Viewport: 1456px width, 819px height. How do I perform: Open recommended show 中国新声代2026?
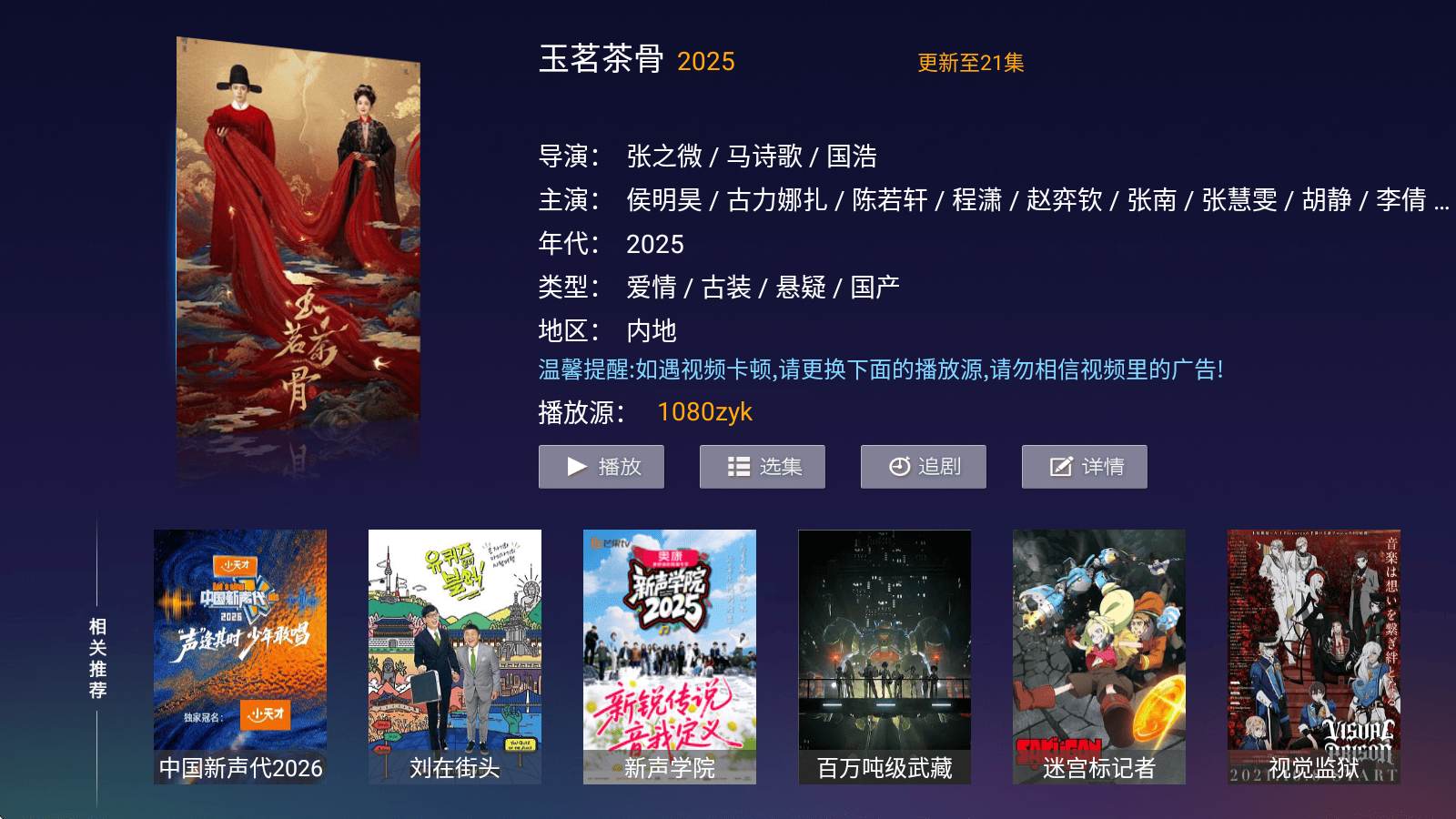click(x=240, y=656)
